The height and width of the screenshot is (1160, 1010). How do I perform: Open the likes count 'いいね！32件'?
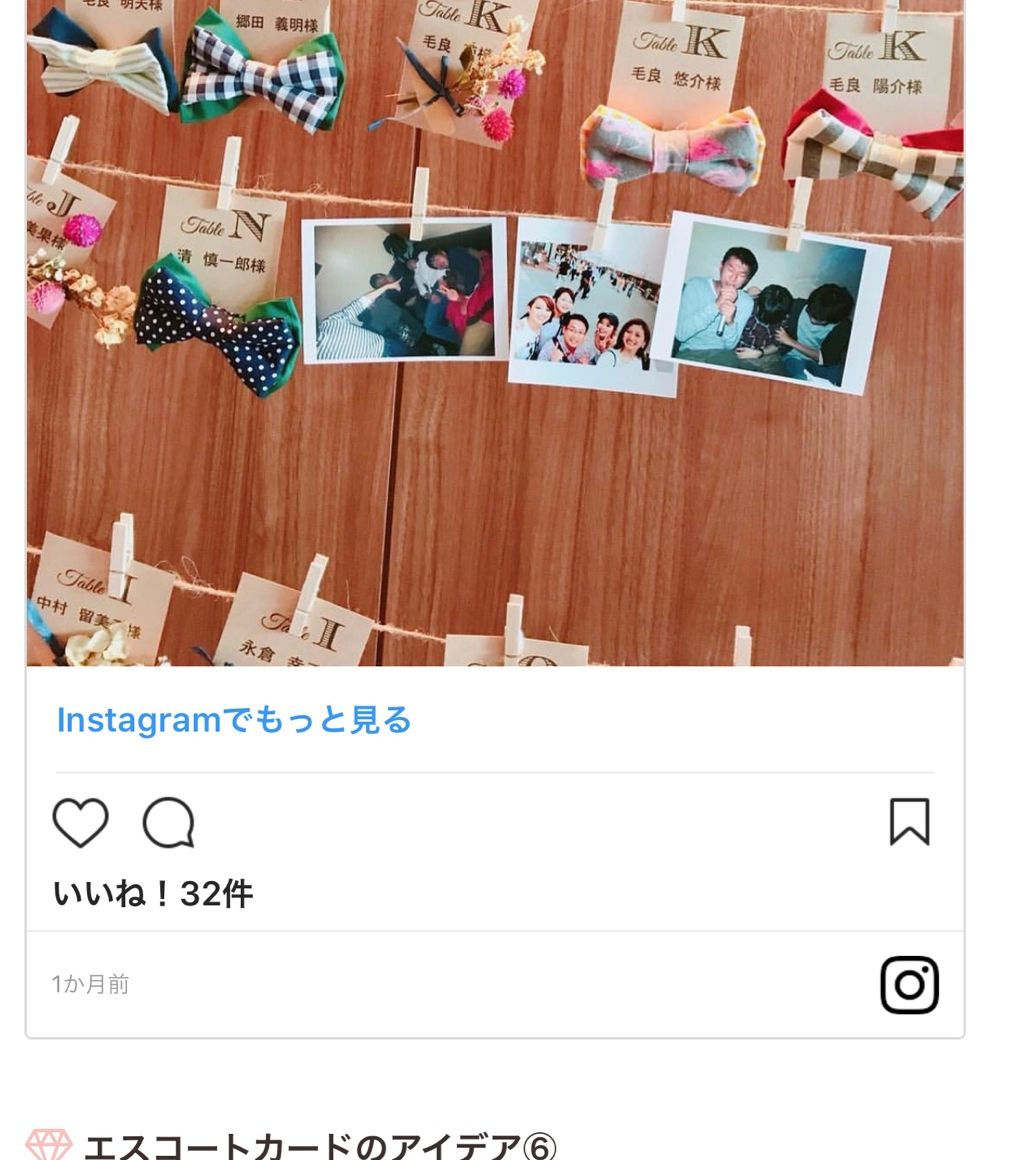point(153,893)
